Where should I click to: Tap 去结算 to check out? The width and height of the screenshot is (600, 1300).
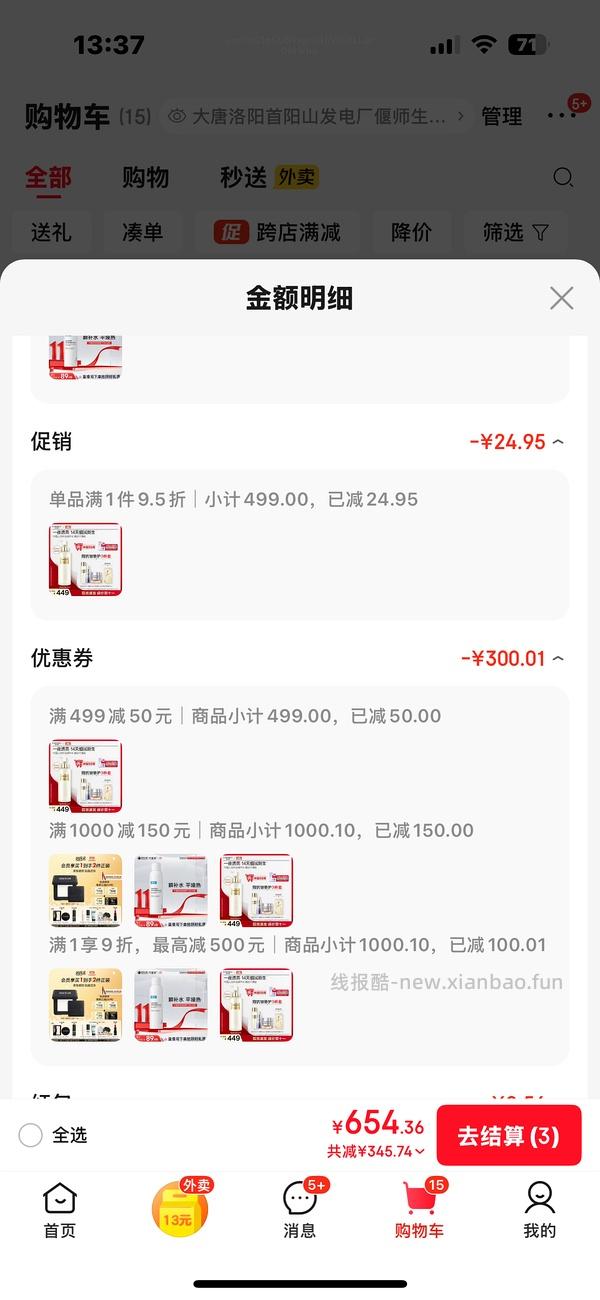[508, 1136]
